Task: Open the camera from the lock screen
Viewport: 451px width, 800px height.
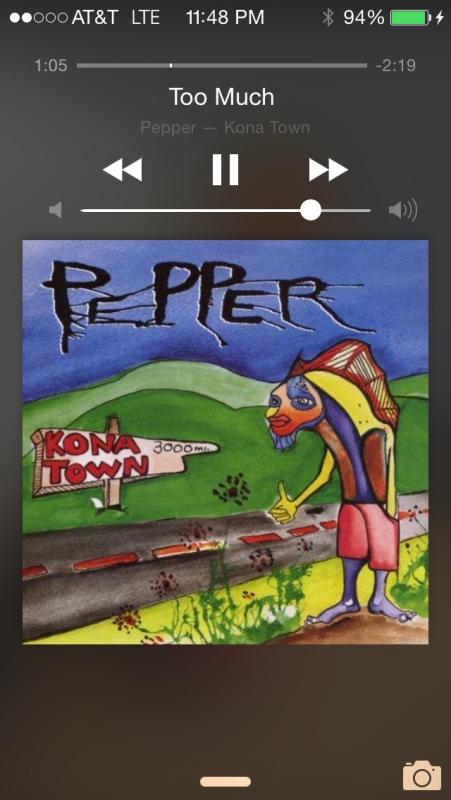Action: [x=422, y=776]
